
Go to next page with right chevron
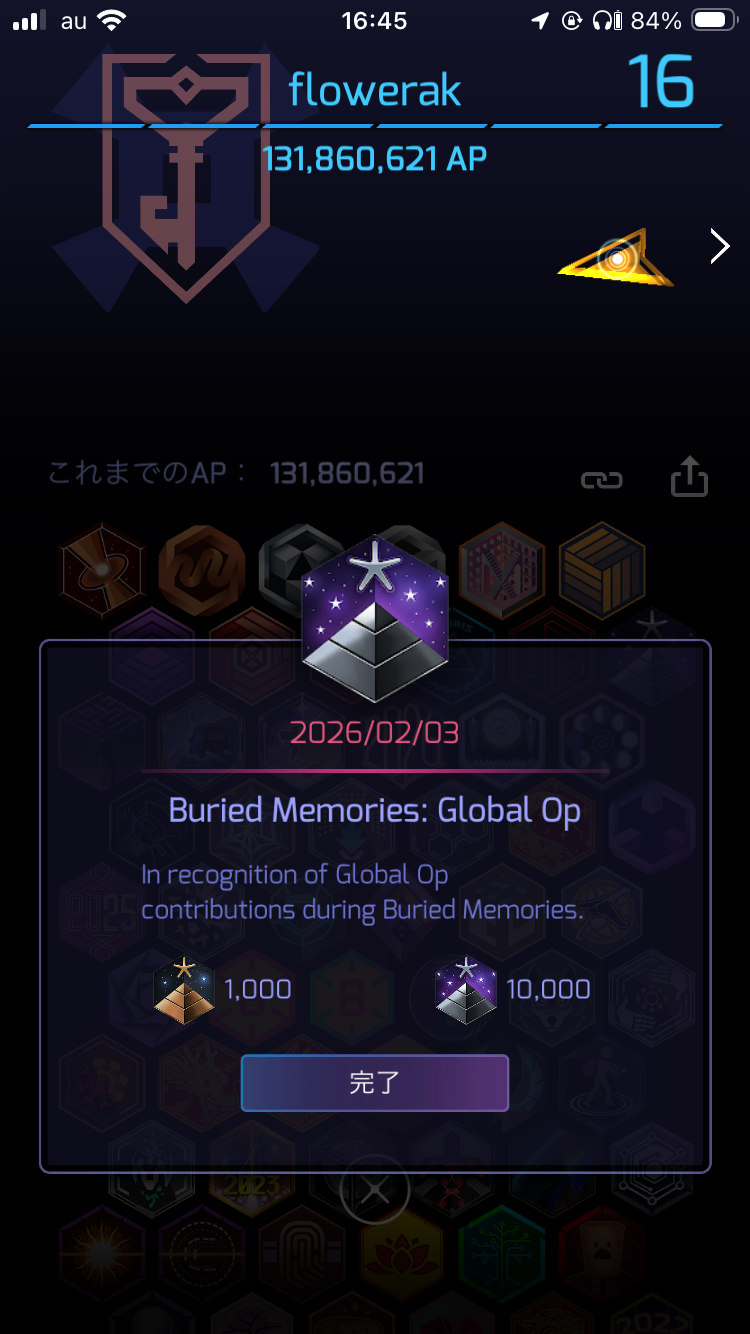coord(719,245)
